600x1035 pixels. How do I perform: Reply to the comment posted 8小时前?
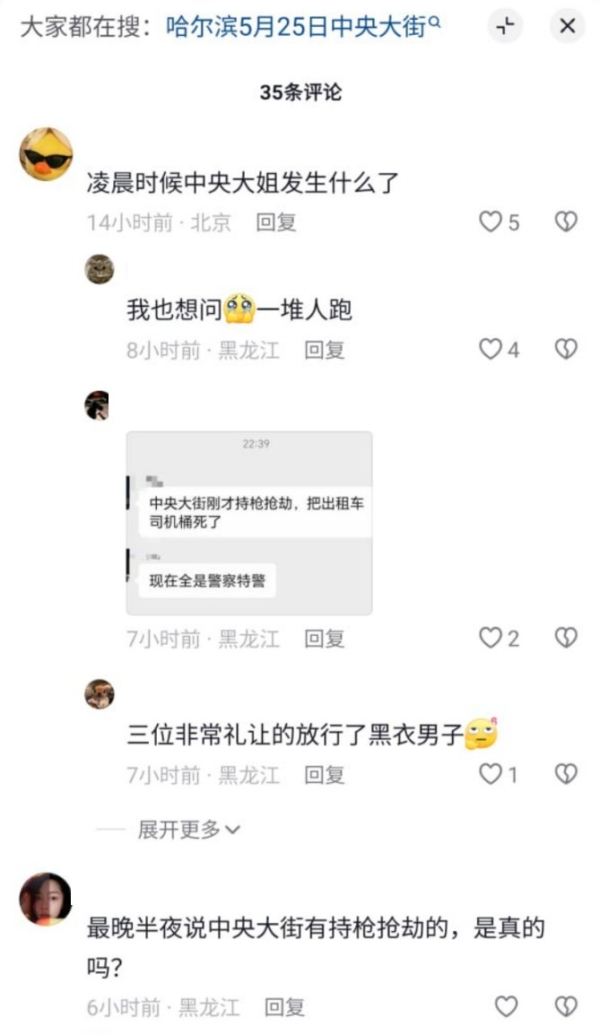(325, 350)
